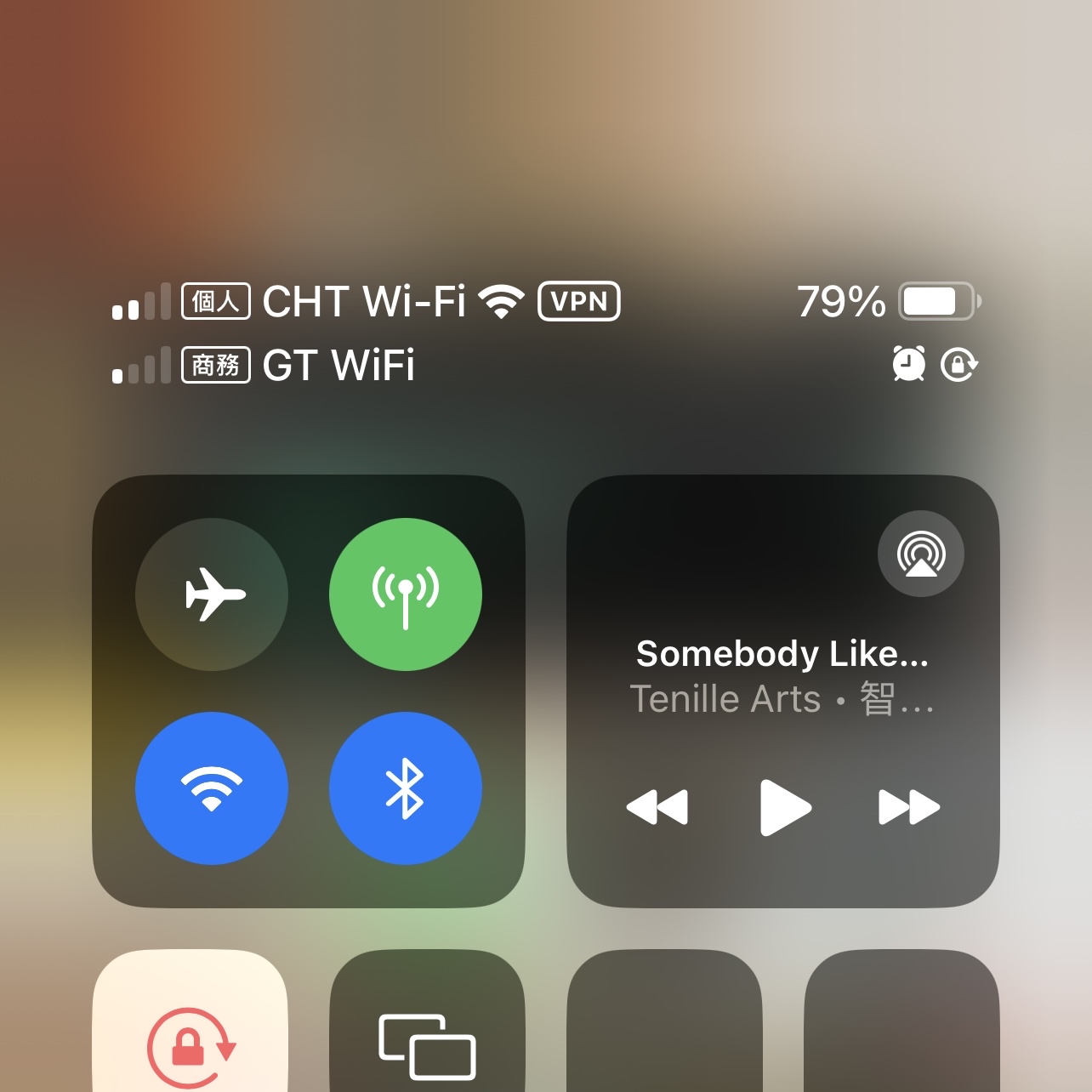Open AirPlay audio output options

tap(921, 554)
